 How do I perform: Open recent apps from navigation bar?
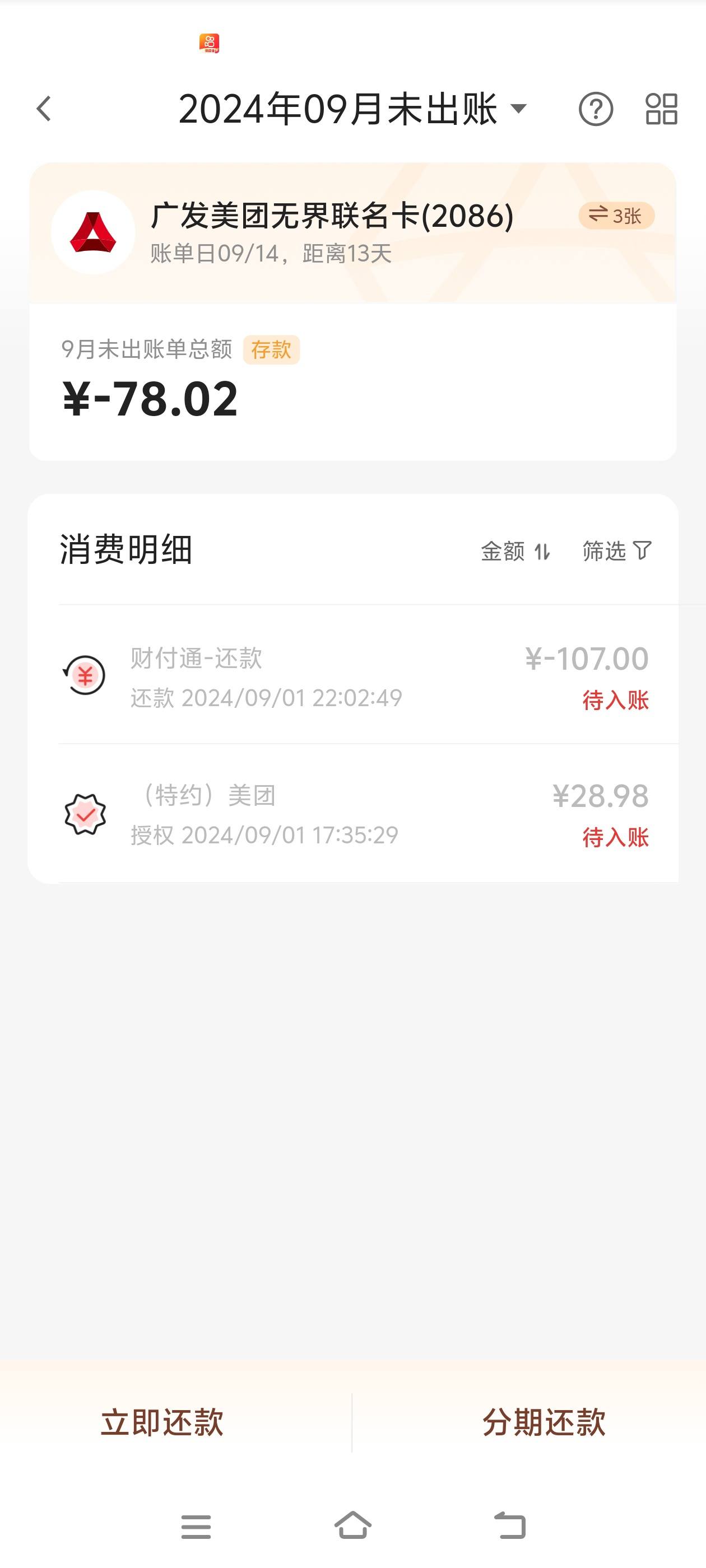coord(196,1527)
